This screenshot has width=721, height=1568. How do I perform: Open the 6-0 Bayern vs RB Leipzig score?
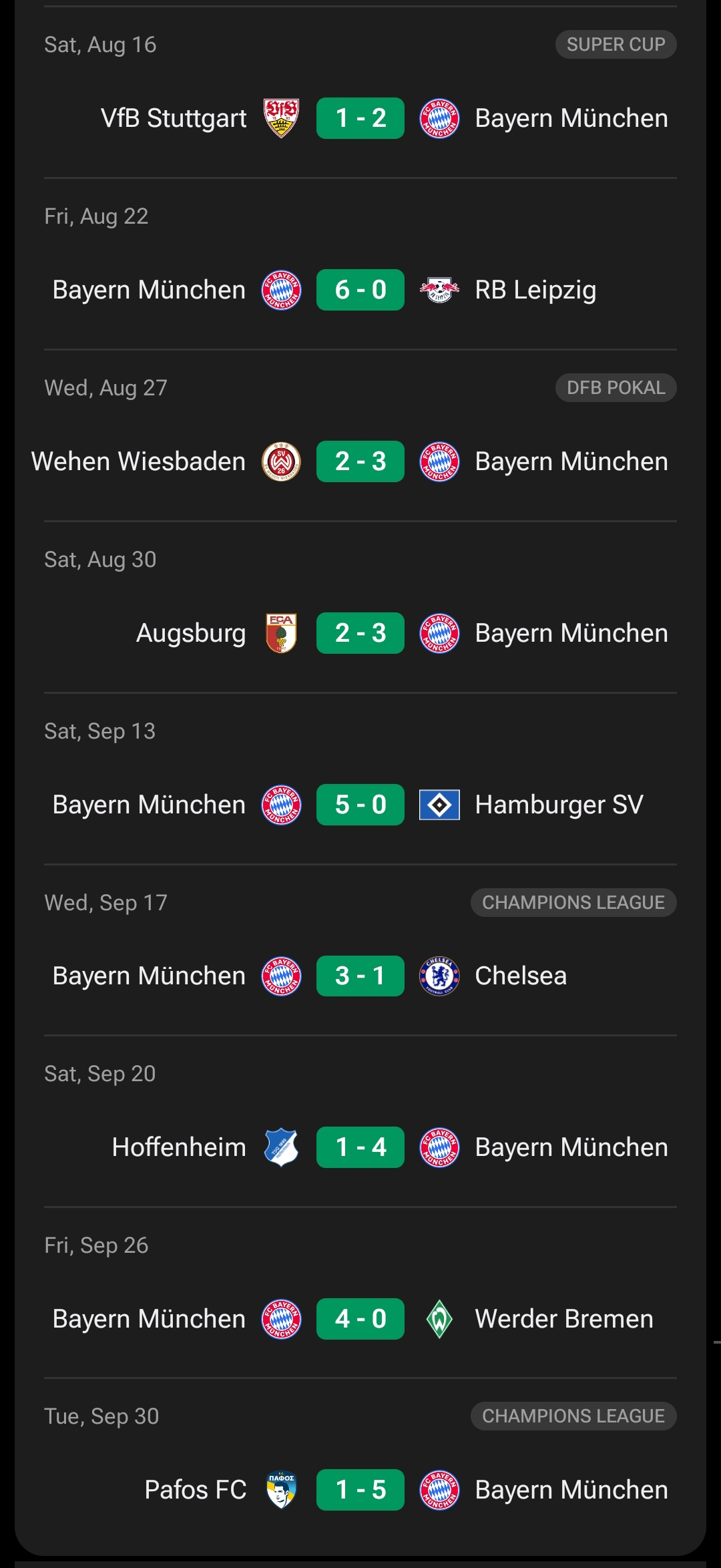point(359,289)
